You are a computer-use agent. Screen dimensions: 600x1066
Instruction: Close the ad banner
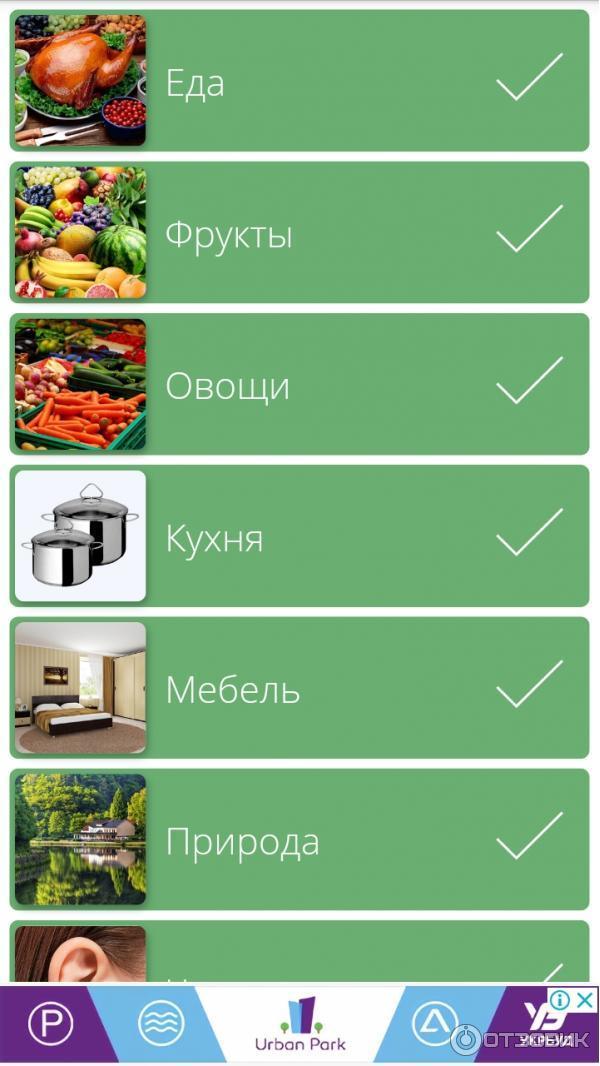(583, 1000)
